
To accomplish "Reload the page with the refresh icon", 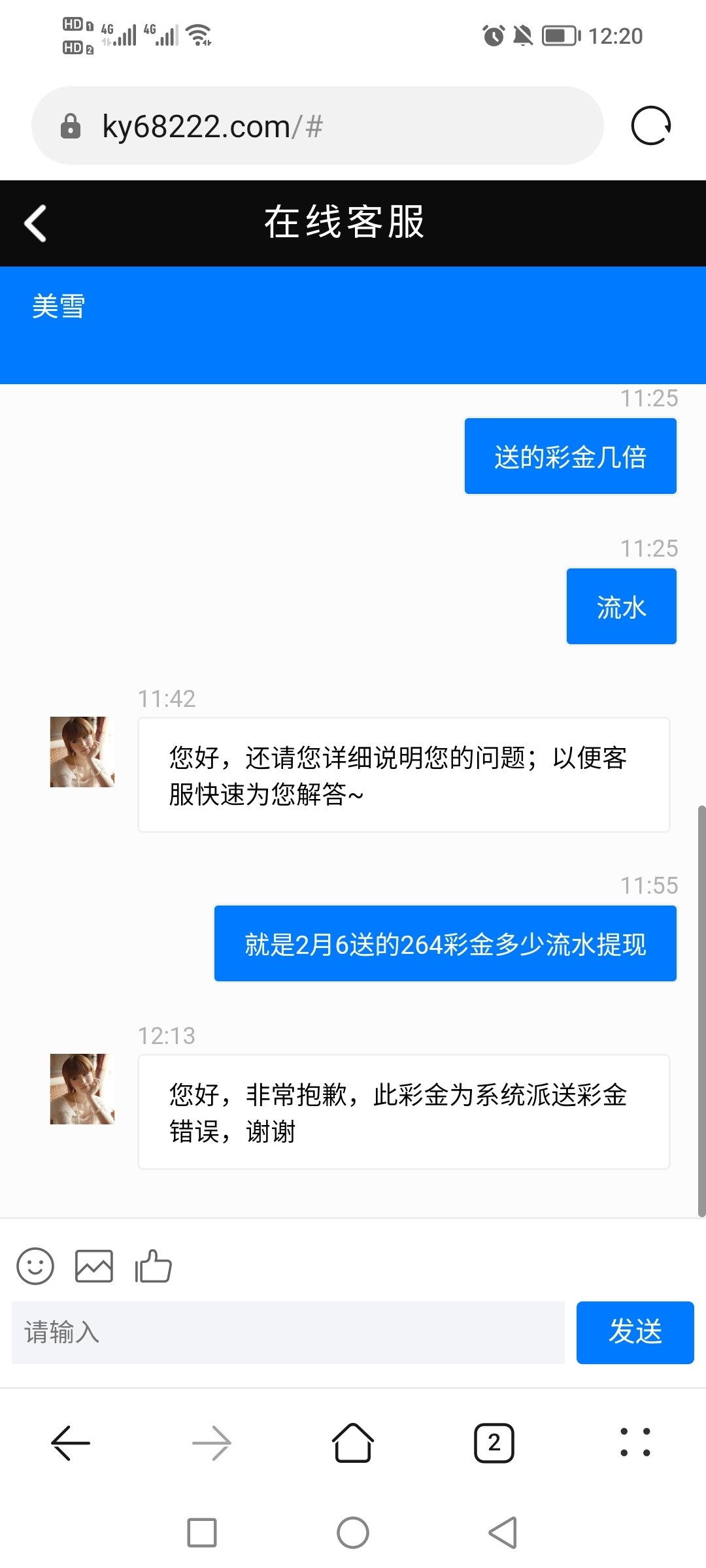I will coord(650,125).
